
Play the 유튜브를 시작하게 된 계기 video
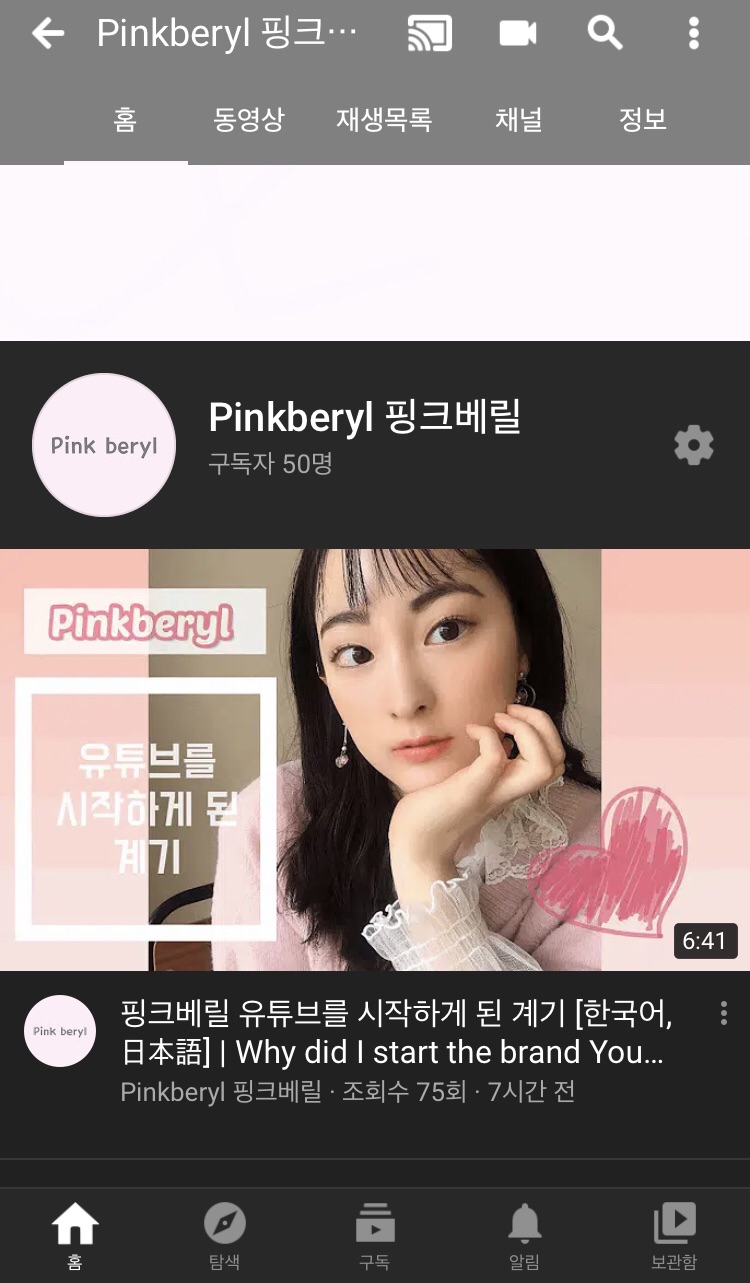pyautogui.click(x=375, y=759)
